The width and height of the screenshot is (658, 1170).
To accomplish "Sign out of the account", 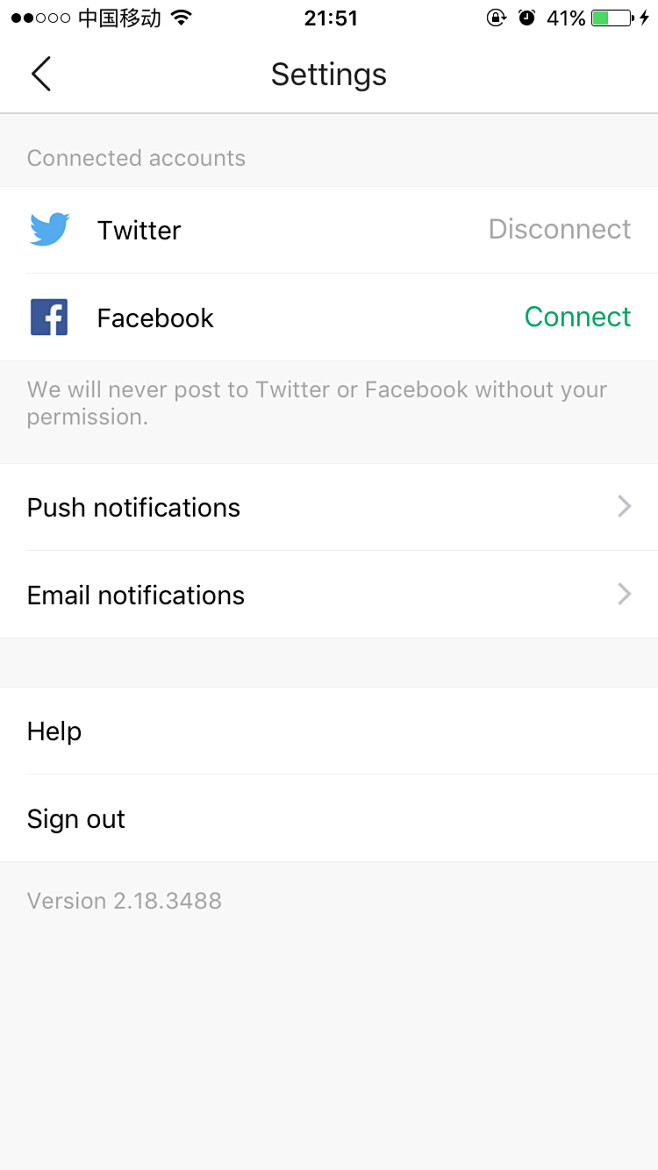I will 328,819.
